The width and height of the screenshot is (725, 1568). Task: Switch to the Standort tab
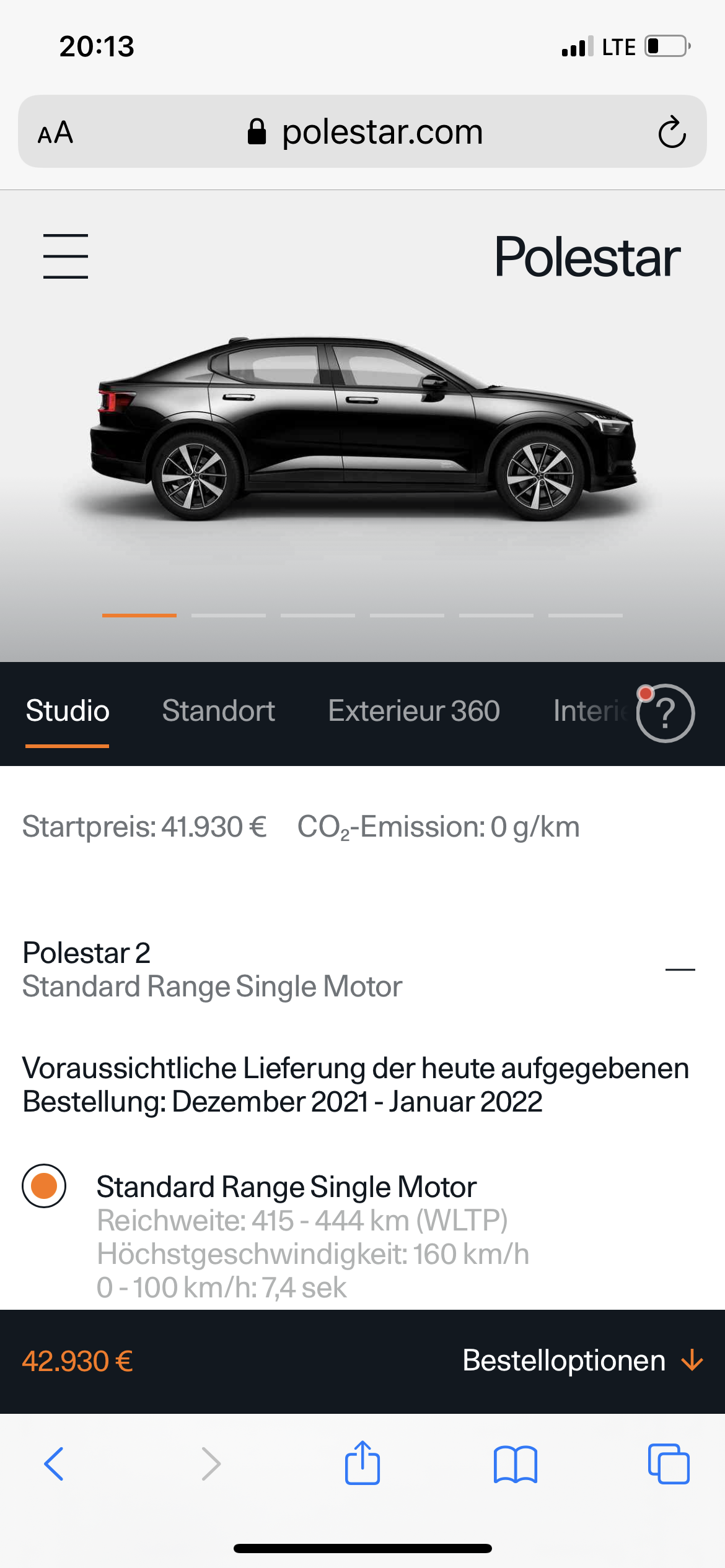(x=218, y=711)
